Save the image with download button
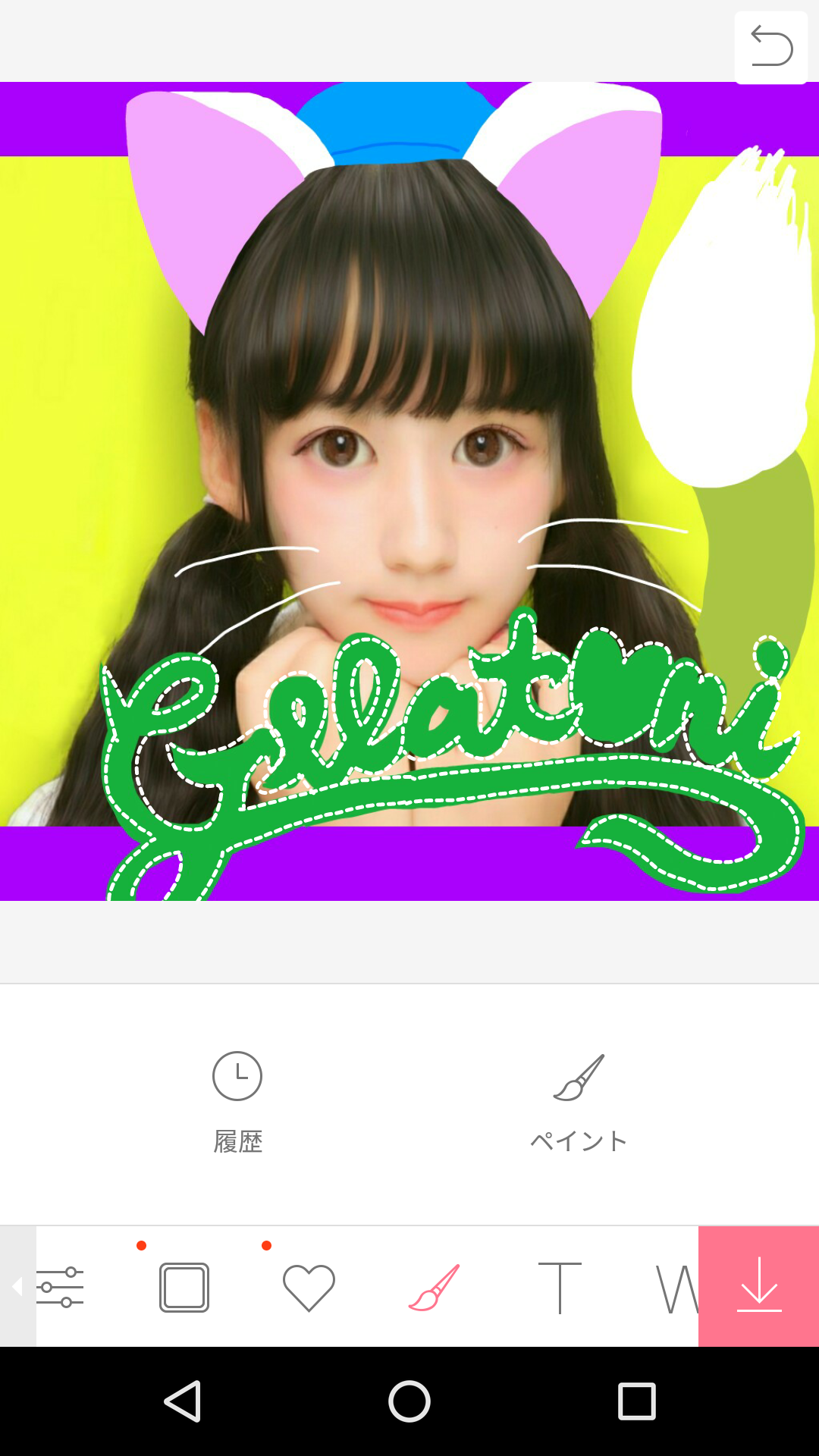The width and height of the screenshot is (819, 1456). point(758,1287)
